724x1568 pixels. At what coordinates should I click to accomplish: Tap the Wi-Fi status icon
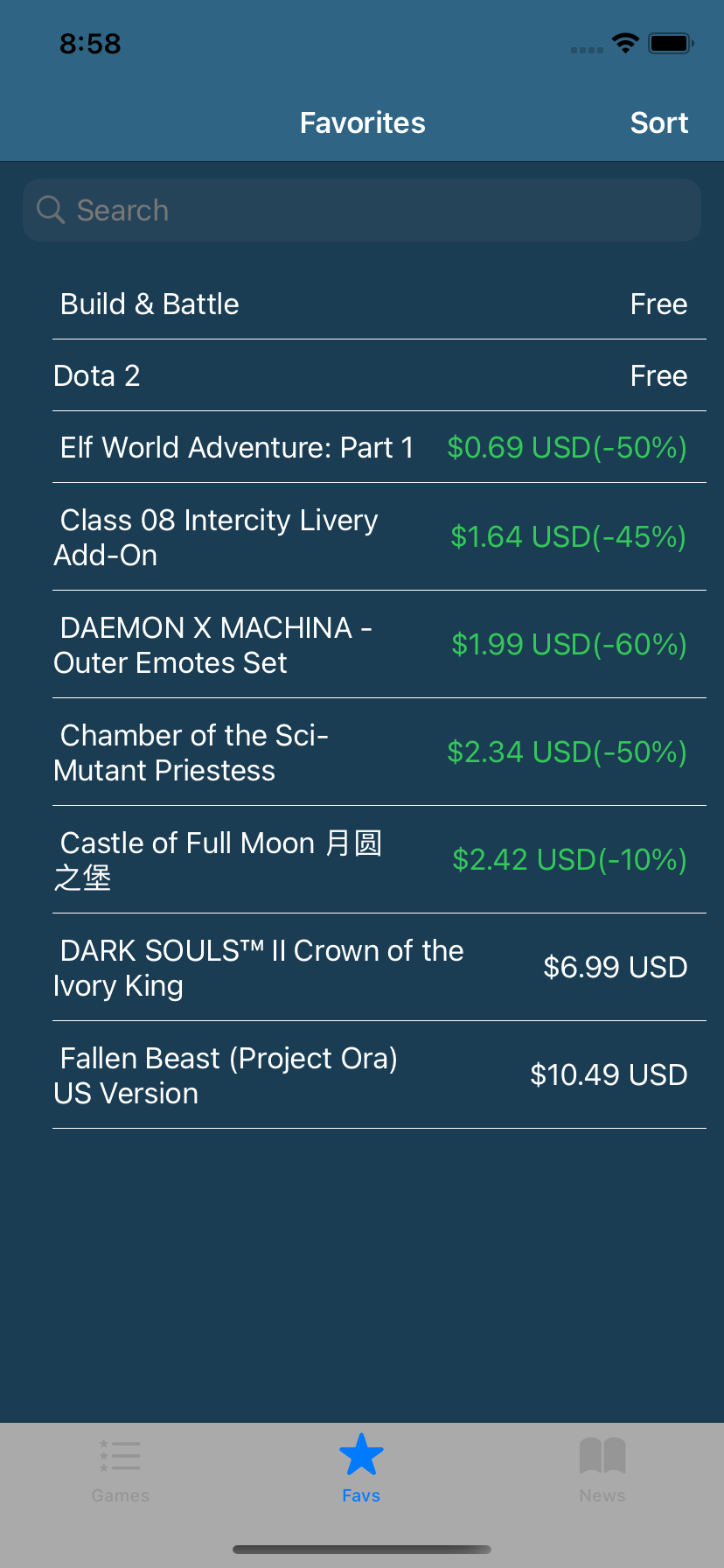(x=624, y=42)
